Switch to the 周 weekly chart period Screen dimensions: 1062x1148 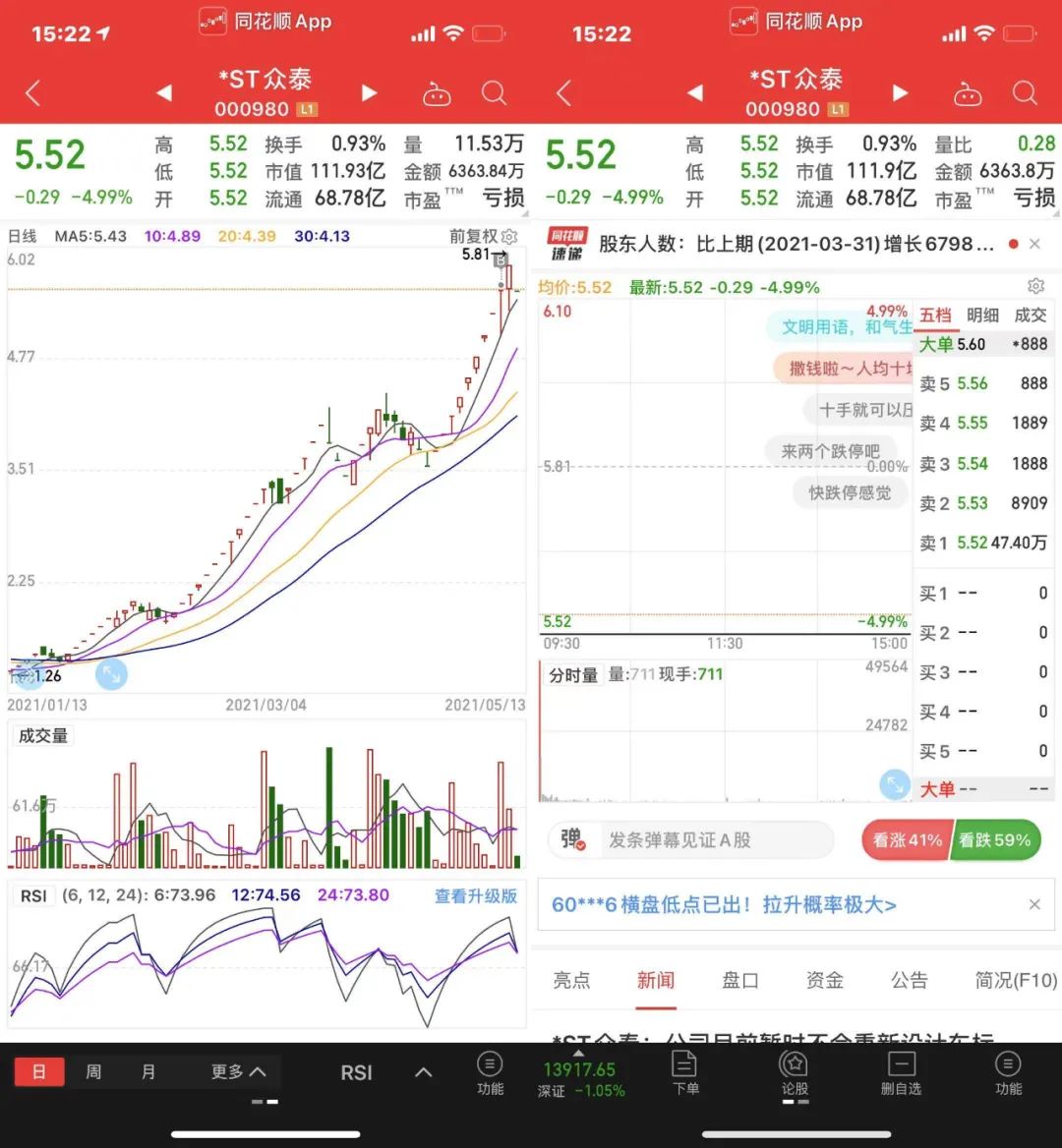tap(93, 1071)
